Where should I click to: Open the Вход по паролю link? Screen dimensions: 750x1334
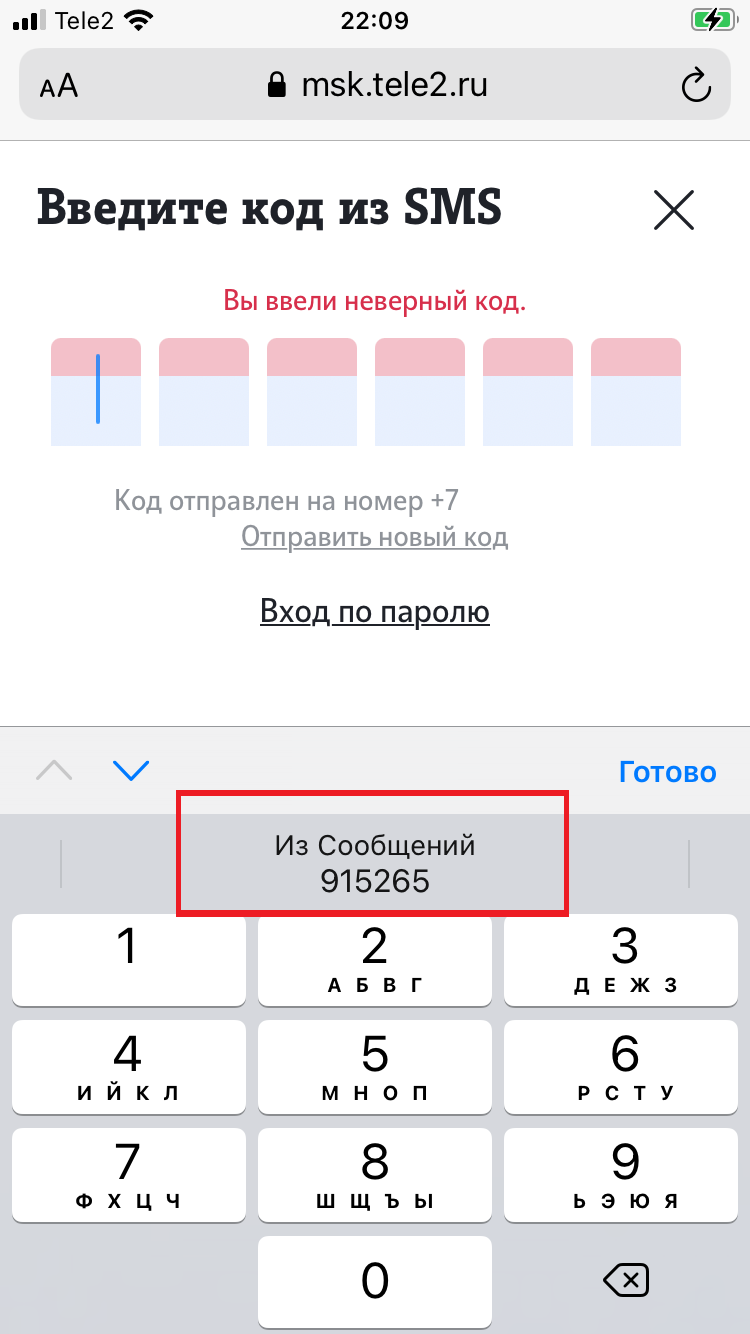(x=374, y=610)
